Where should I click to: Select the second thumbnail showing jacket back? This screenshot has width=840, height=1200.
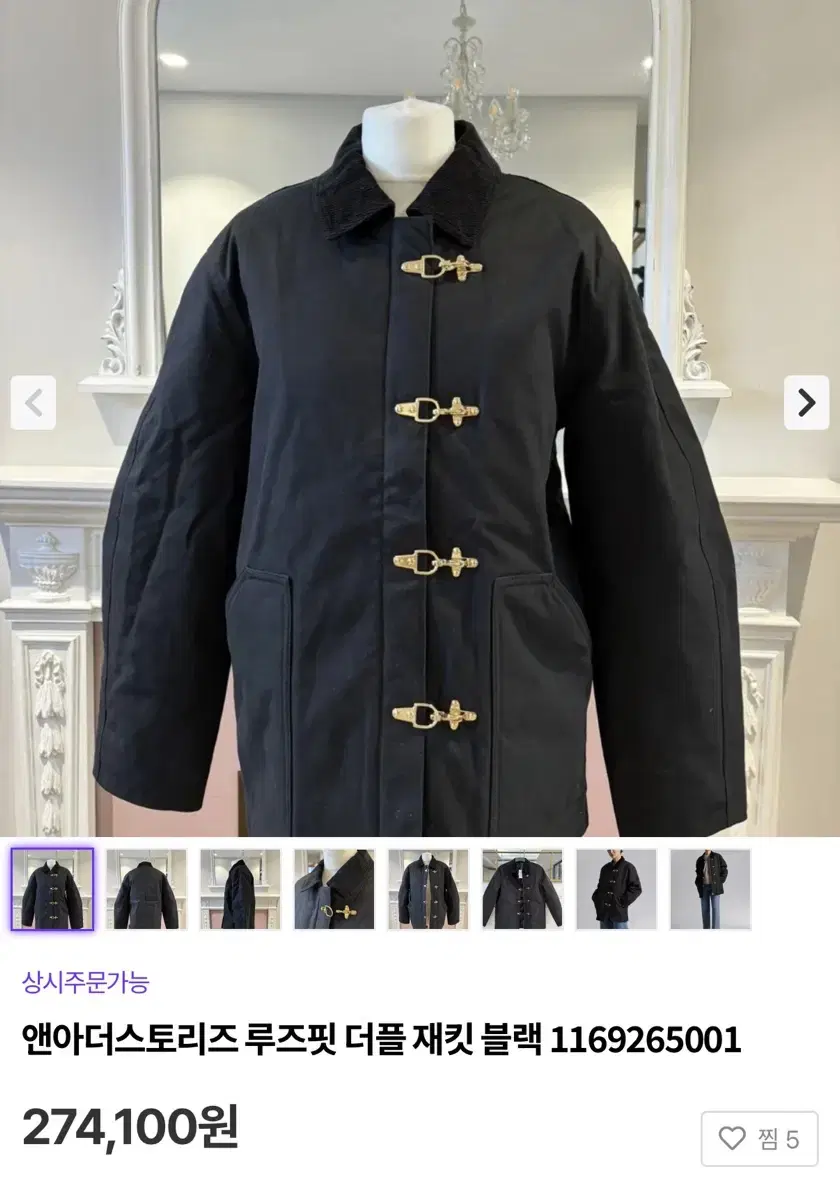click(145, 889)
